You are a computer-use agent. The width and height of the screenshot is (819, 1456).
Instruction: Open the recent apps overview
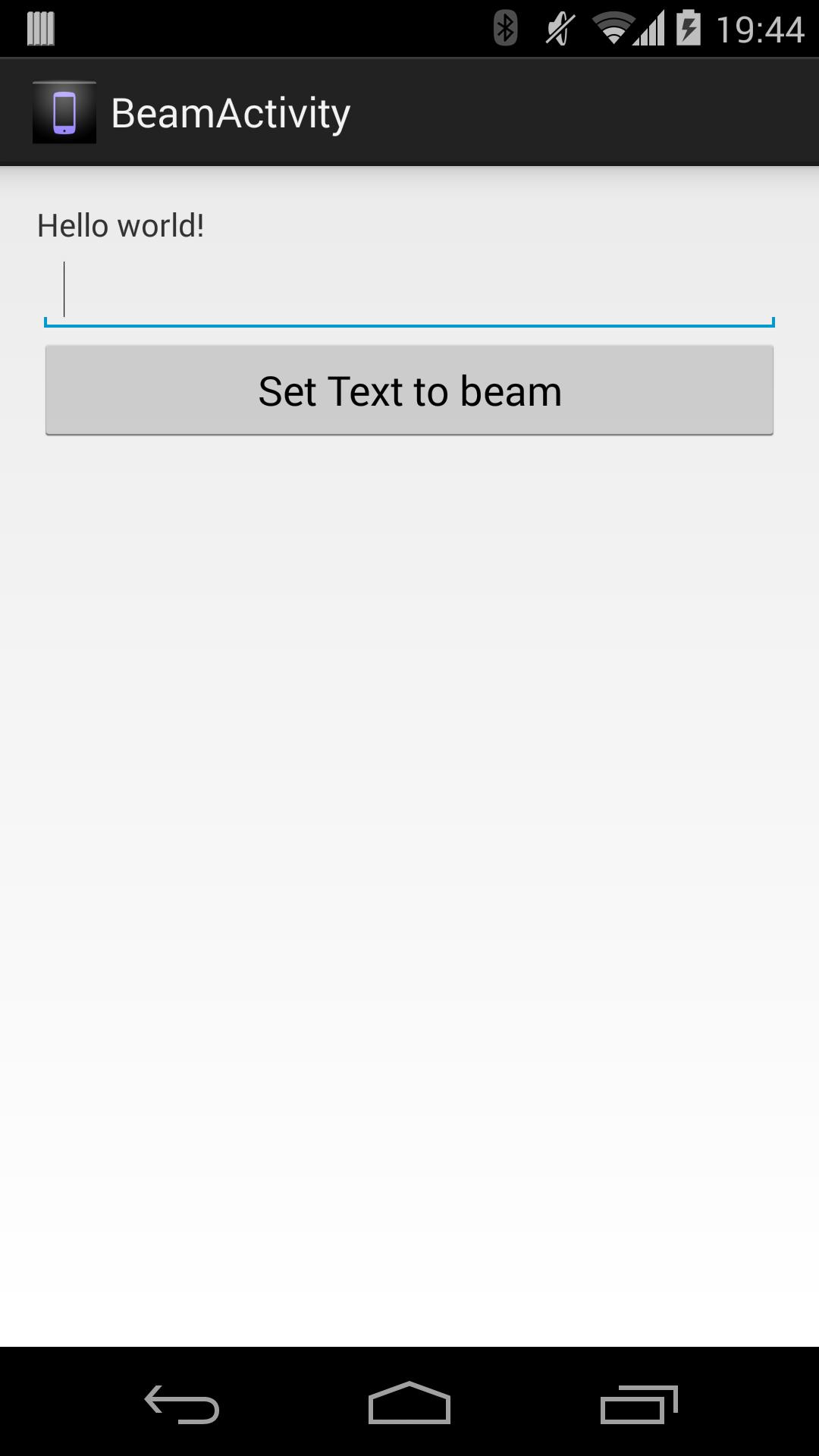pos(639,1404)
